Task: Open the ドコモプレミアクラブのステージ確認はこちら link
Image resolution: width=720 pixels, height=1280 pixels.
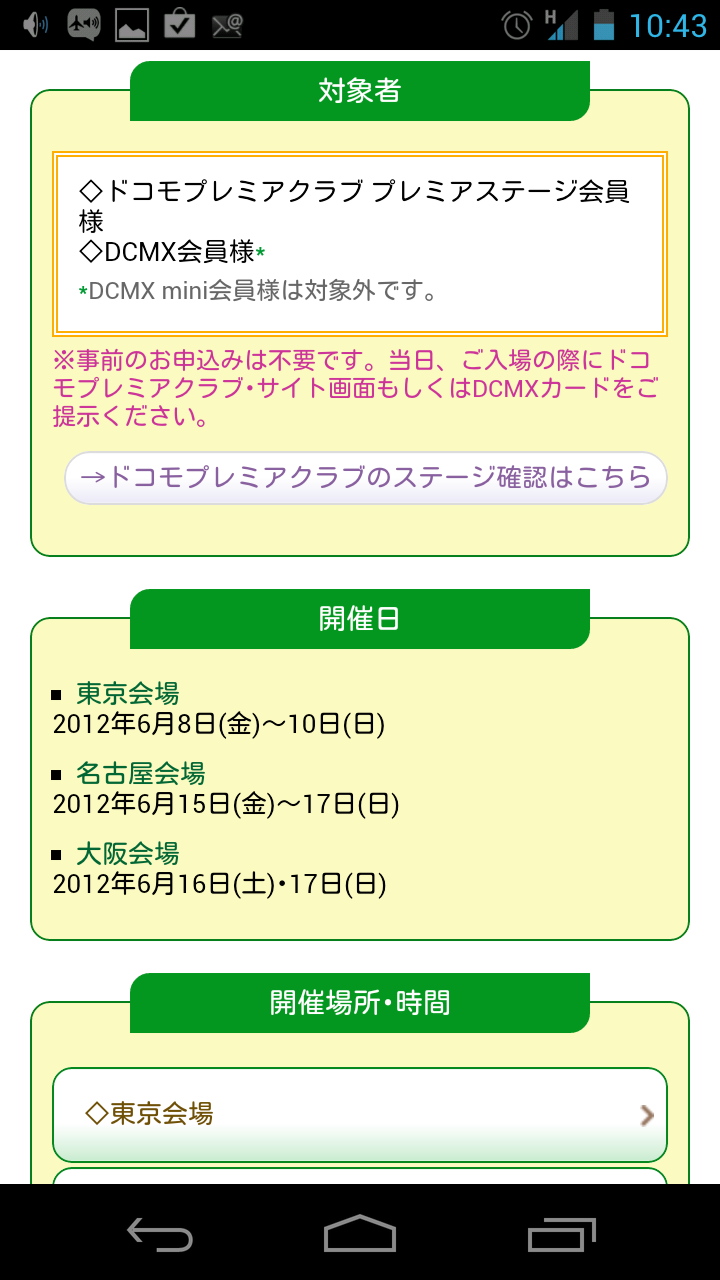Action: tap(365, 478)
